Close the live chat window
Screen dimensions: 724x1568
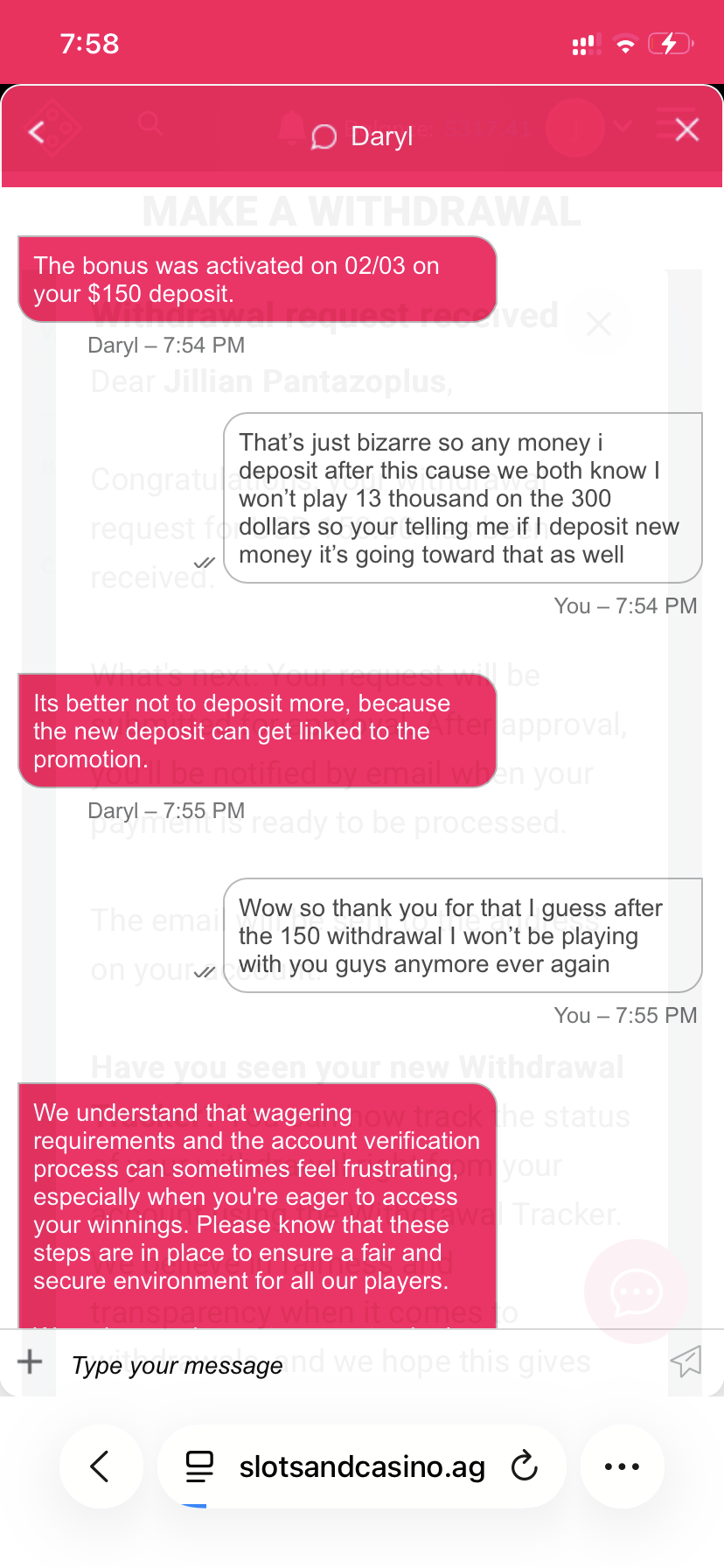[687, 130]
